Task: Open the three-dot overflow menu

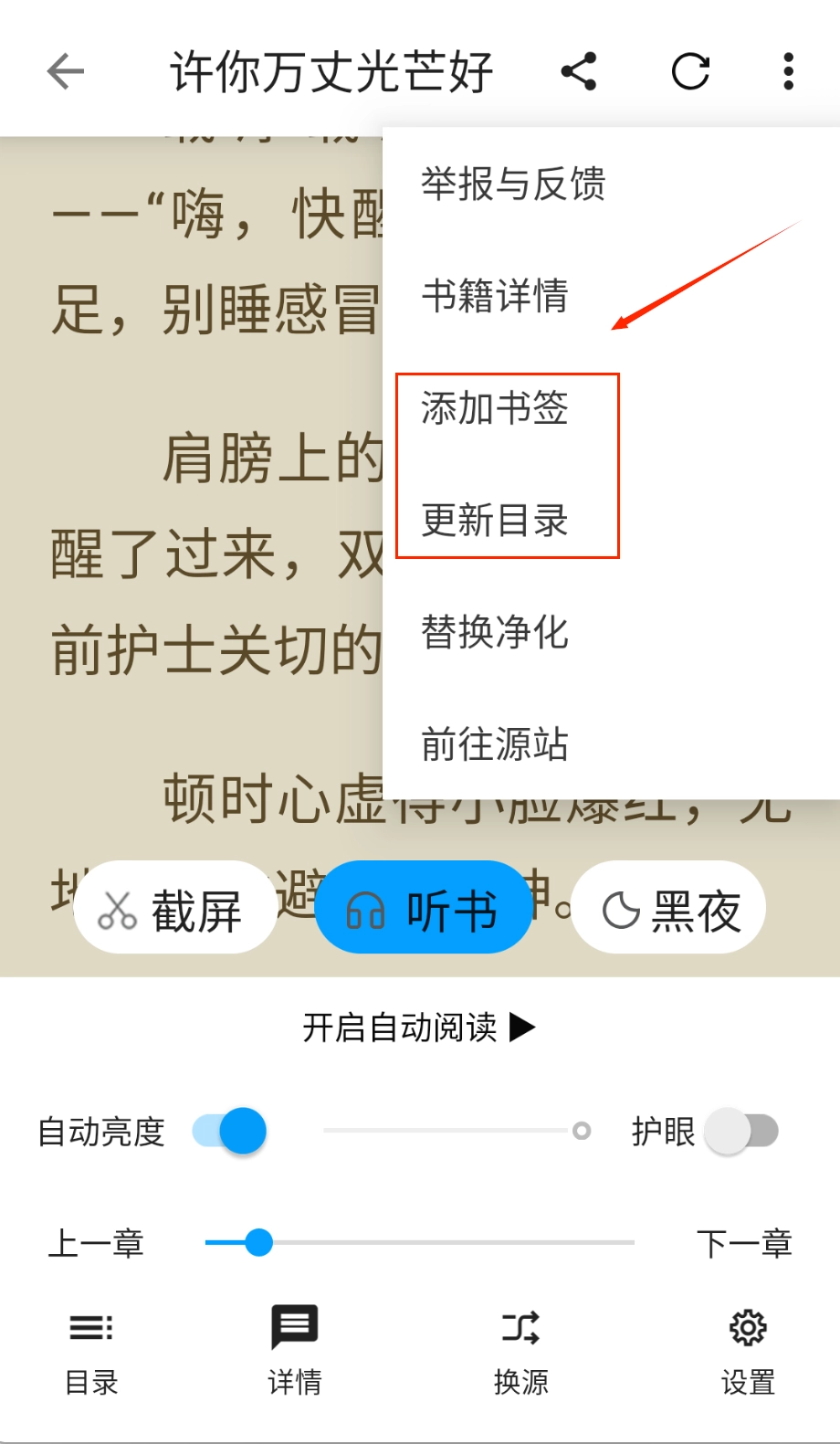Action: tap(788, 71)
